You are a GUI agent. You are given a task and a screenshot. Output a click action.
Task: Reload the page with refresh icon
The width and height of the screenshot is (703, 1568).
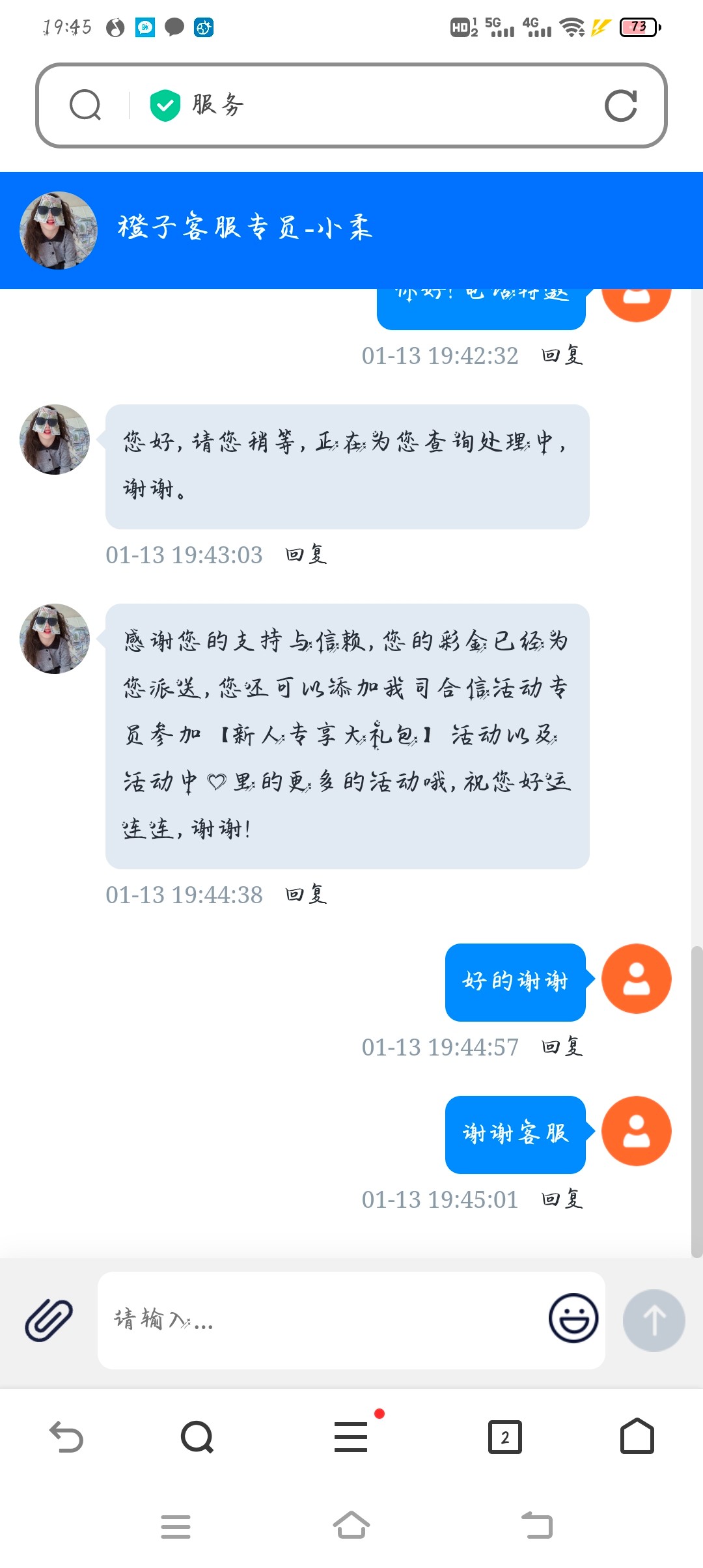click(620, 105)
